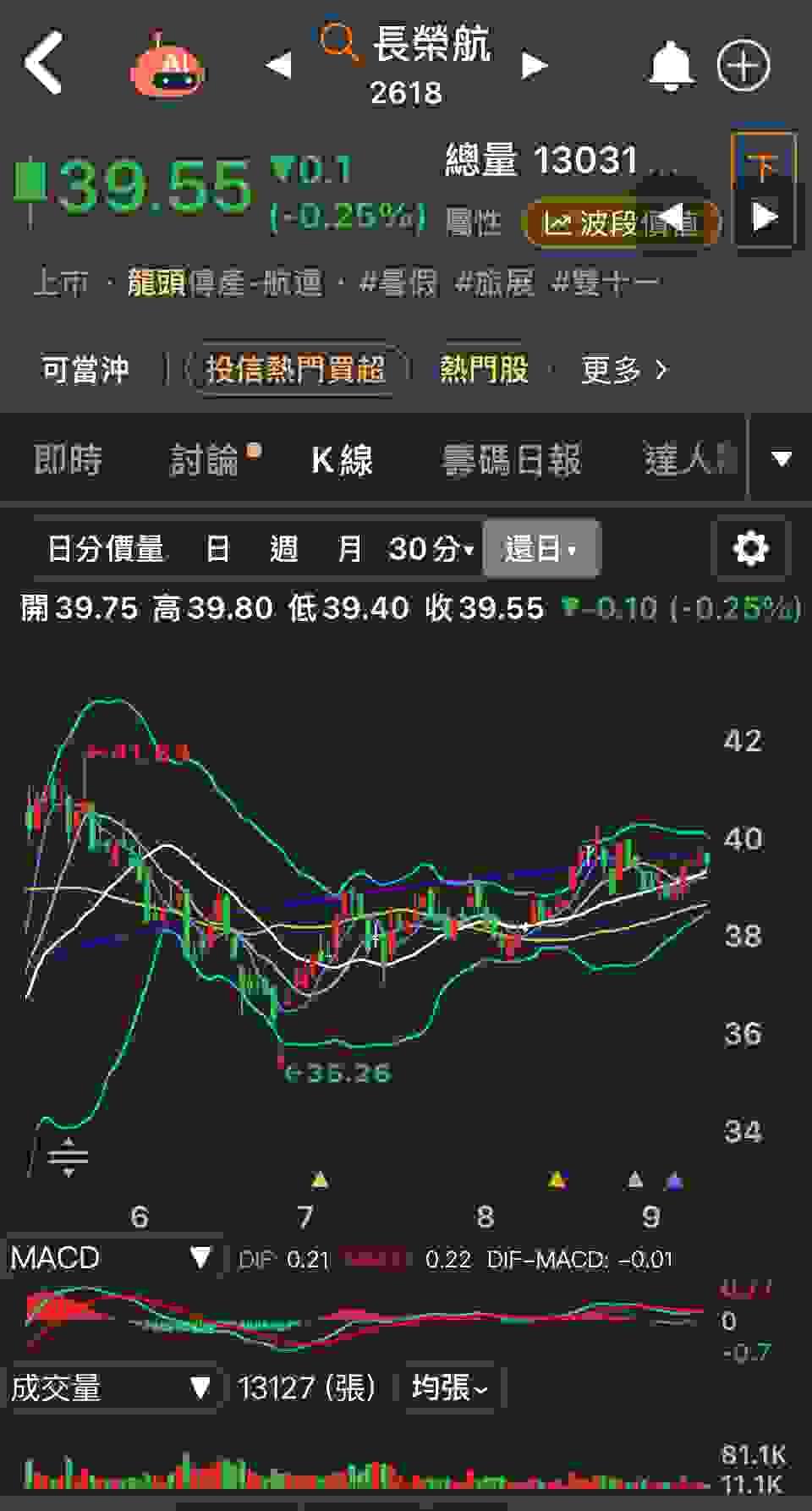
Task: Open the chart settings gear
Action: coord(751,548)
